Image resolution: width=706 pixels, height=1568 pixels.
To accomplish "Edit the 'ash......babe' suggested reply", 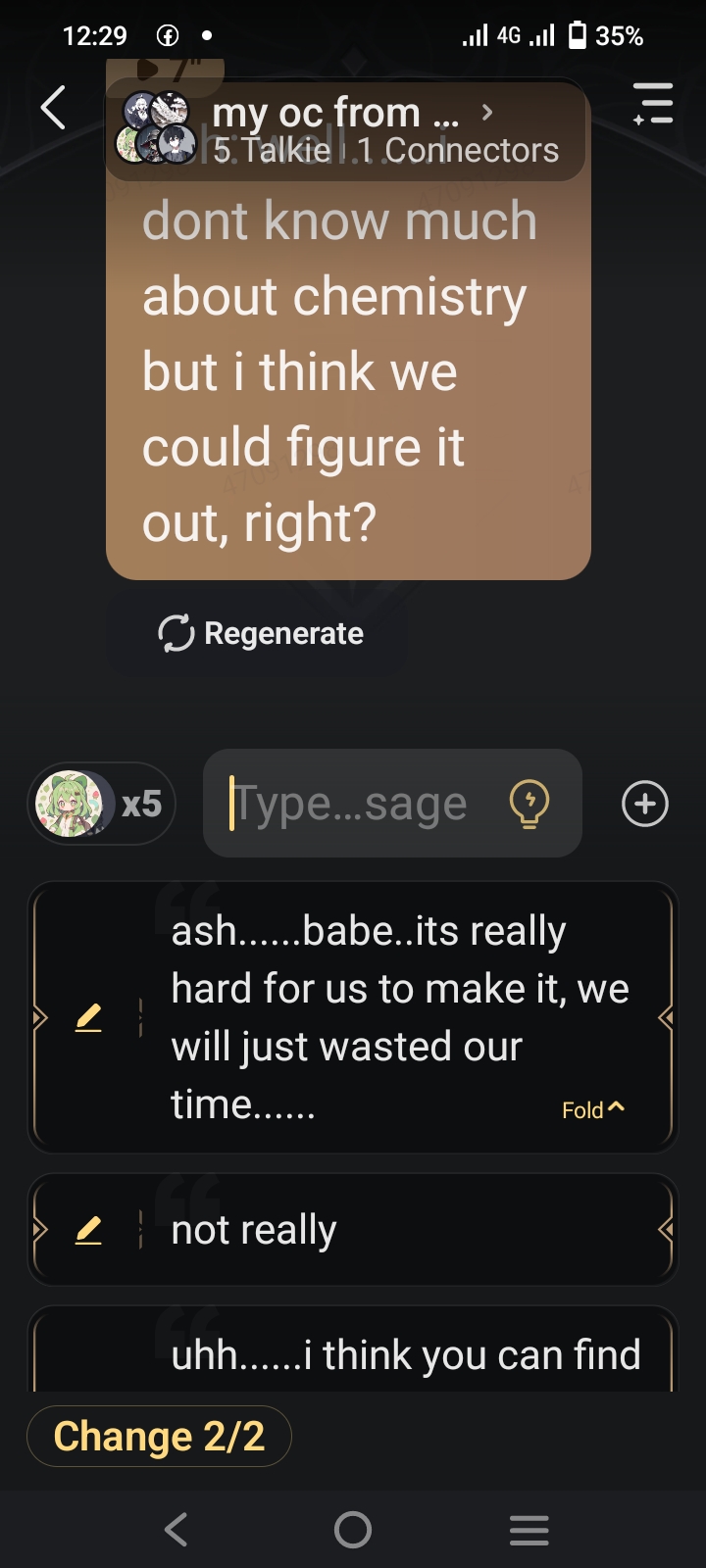I will (89, 1018).
